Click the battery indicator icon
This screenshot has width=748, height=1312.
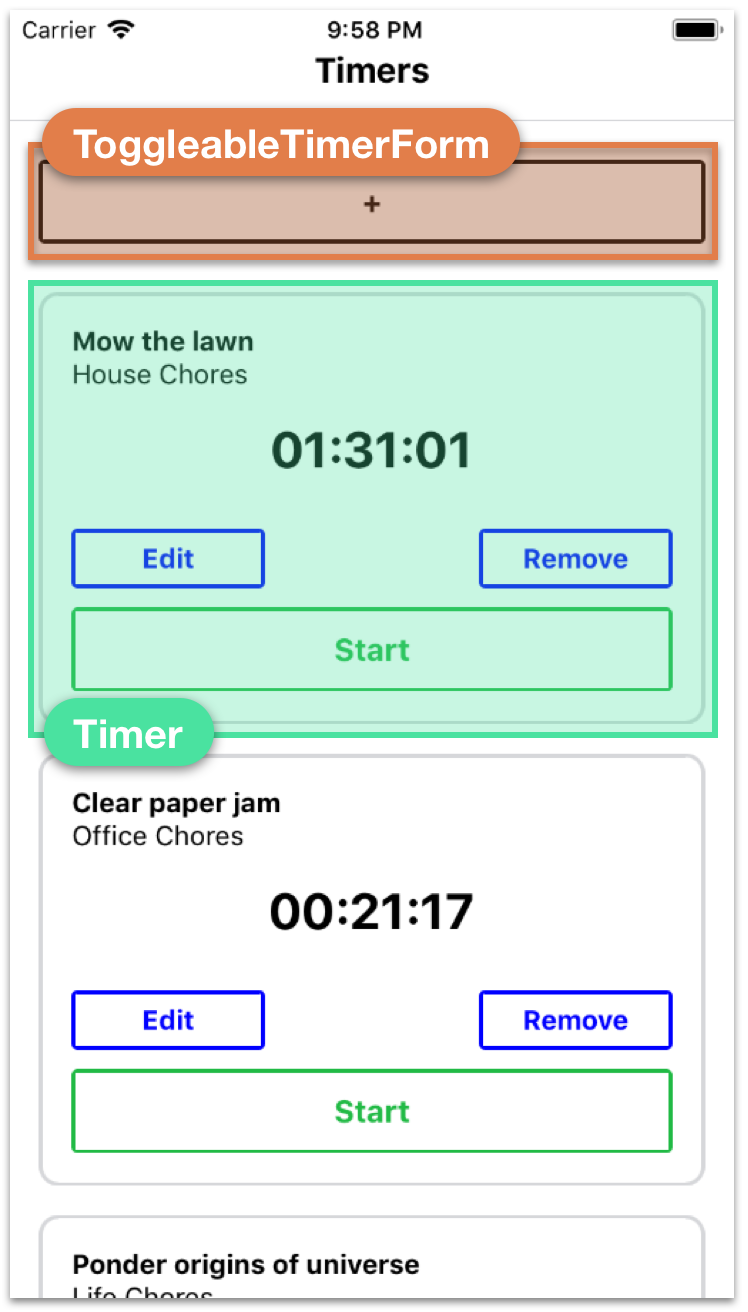point(695,29)
